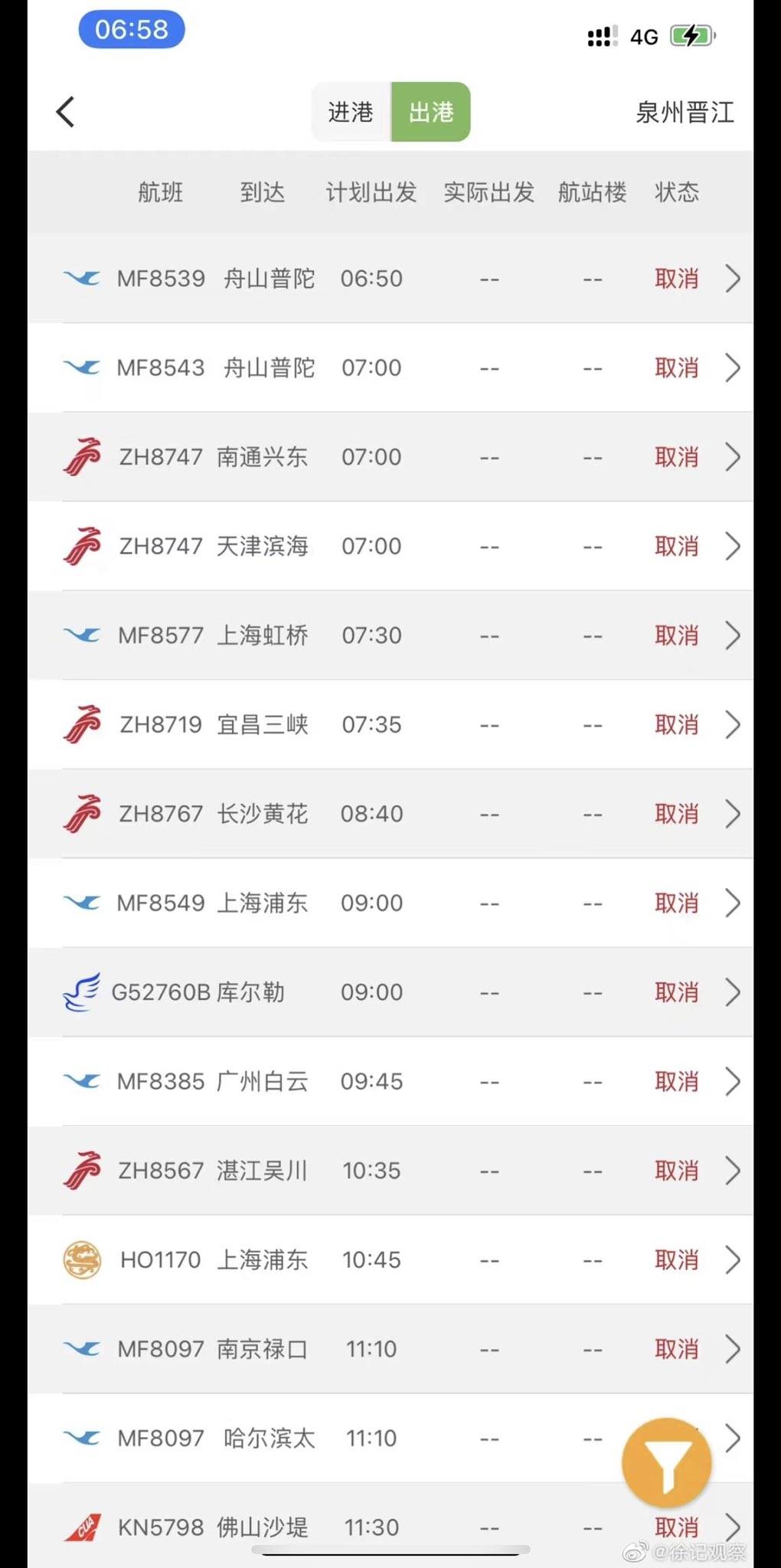View flight HO1170 to 上海浦东
The width and height of the screenshot is (781, 1568).
(x=390, y=1259)
